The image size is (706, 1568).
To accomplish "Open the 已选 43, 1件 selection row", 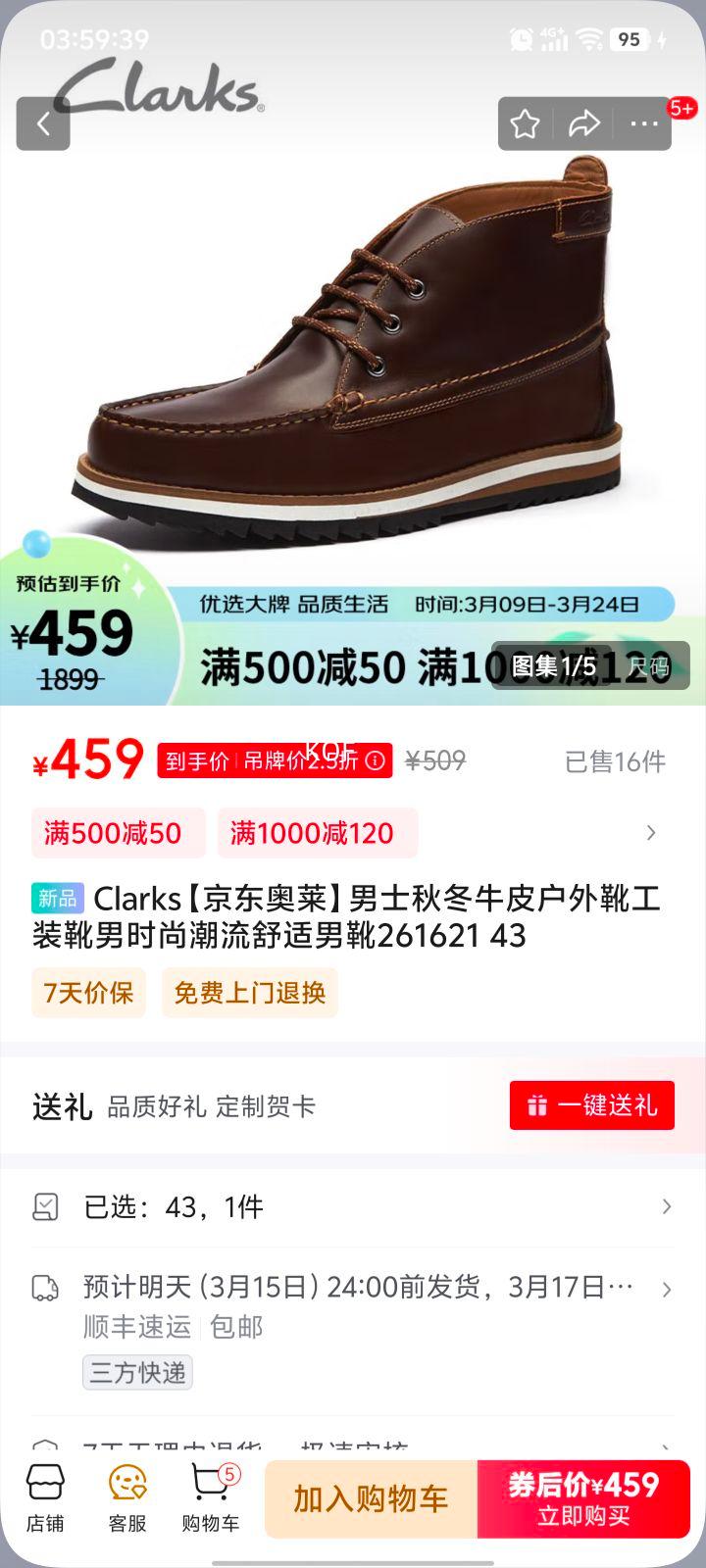I will coord(353,1207).
